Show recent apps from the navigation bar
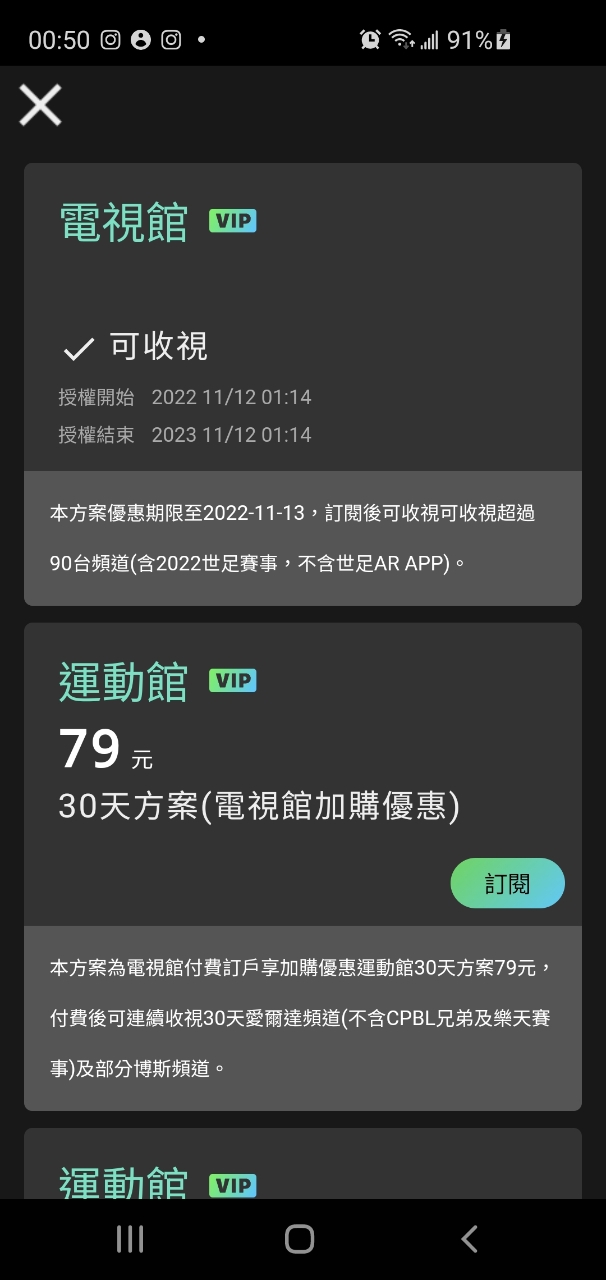 130,1239
